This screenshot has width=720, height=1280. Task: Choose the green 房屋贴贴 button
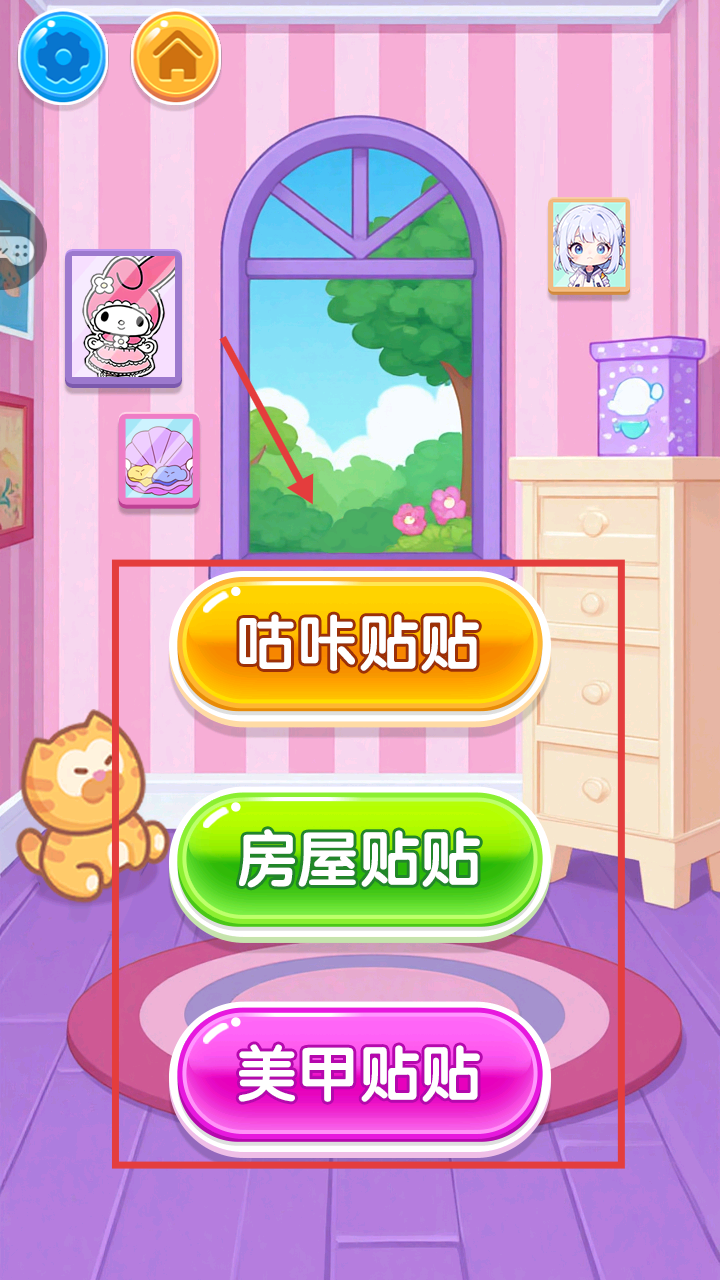point(360,861)
